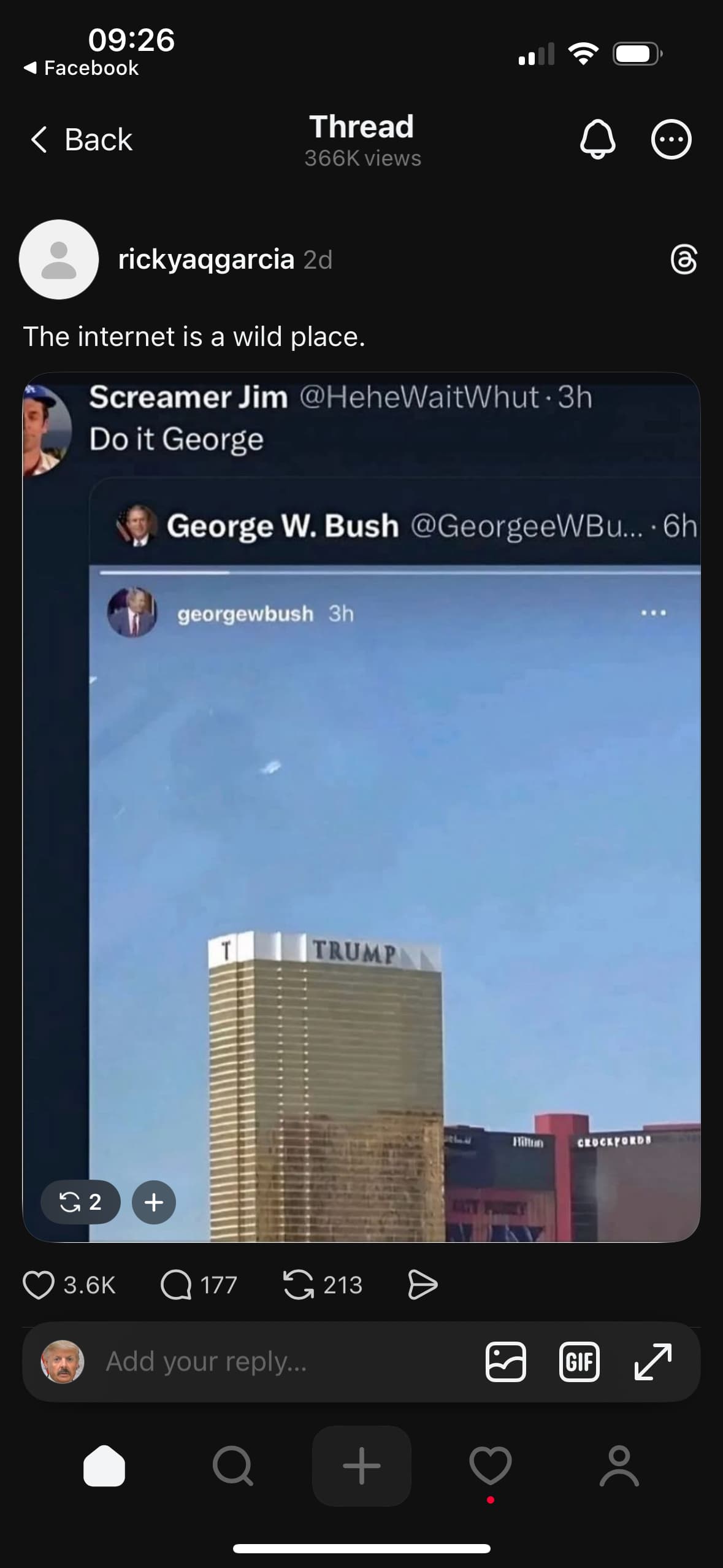The height and width of the screenshot is (1568, 723).
Task: Repost rickyaqgarcia's post
Action: coord(299,1285)
